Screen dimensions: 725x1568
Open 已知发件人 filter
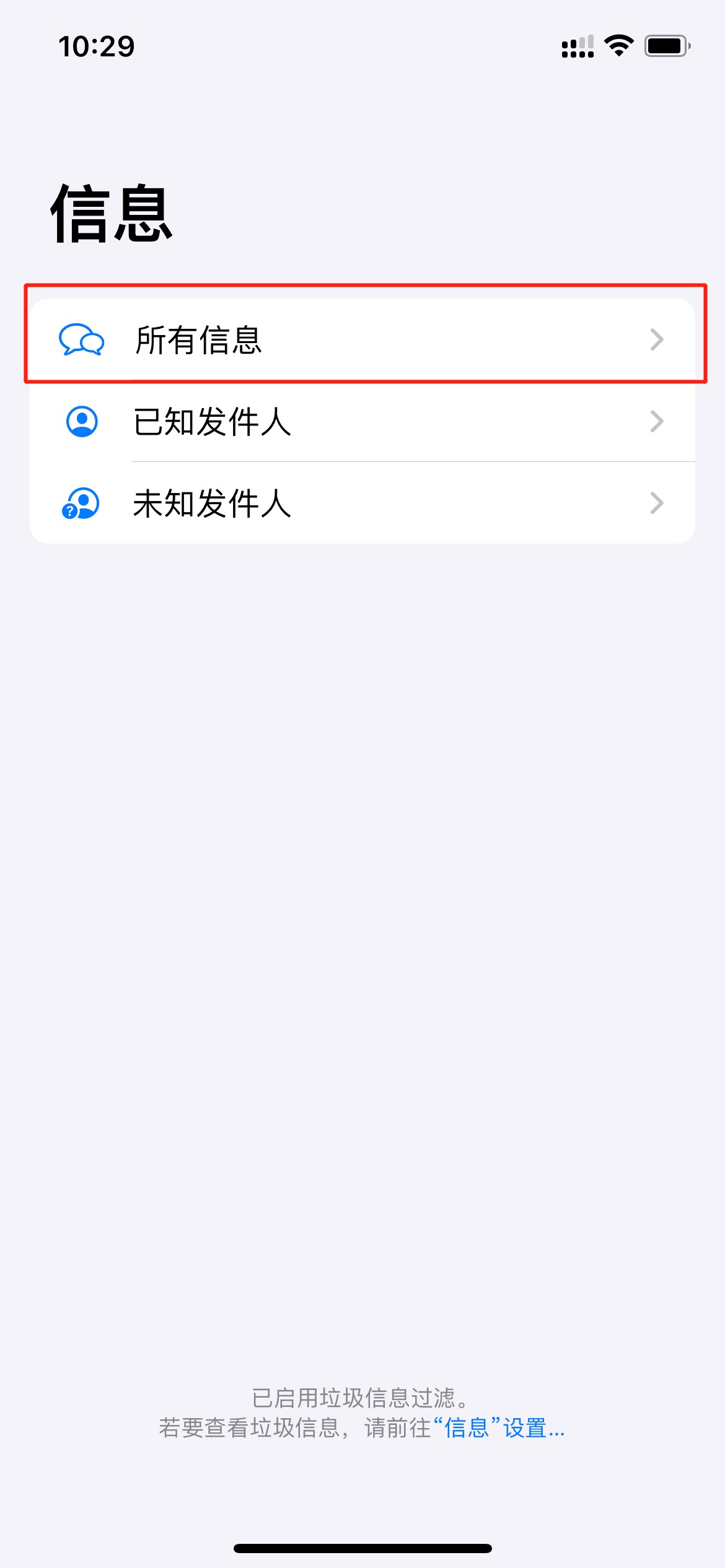(x=362, y=421)
